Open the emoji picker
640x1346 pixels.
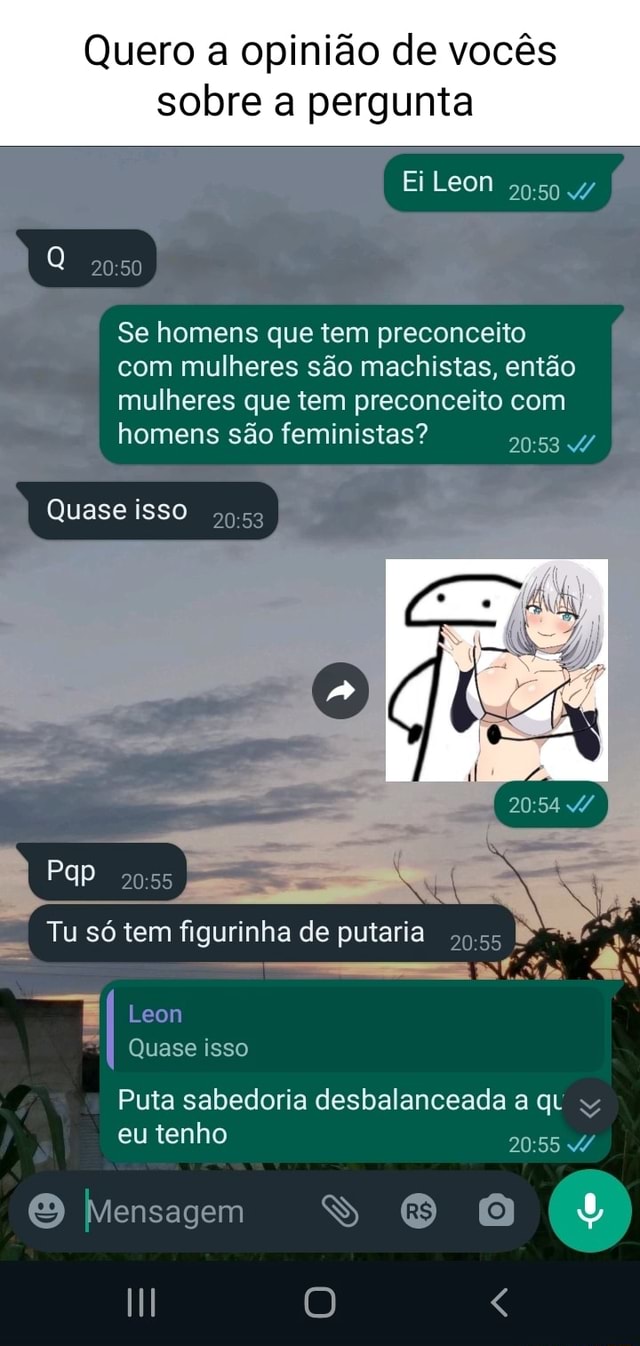pyautogui.click(x=45, y=1212)
